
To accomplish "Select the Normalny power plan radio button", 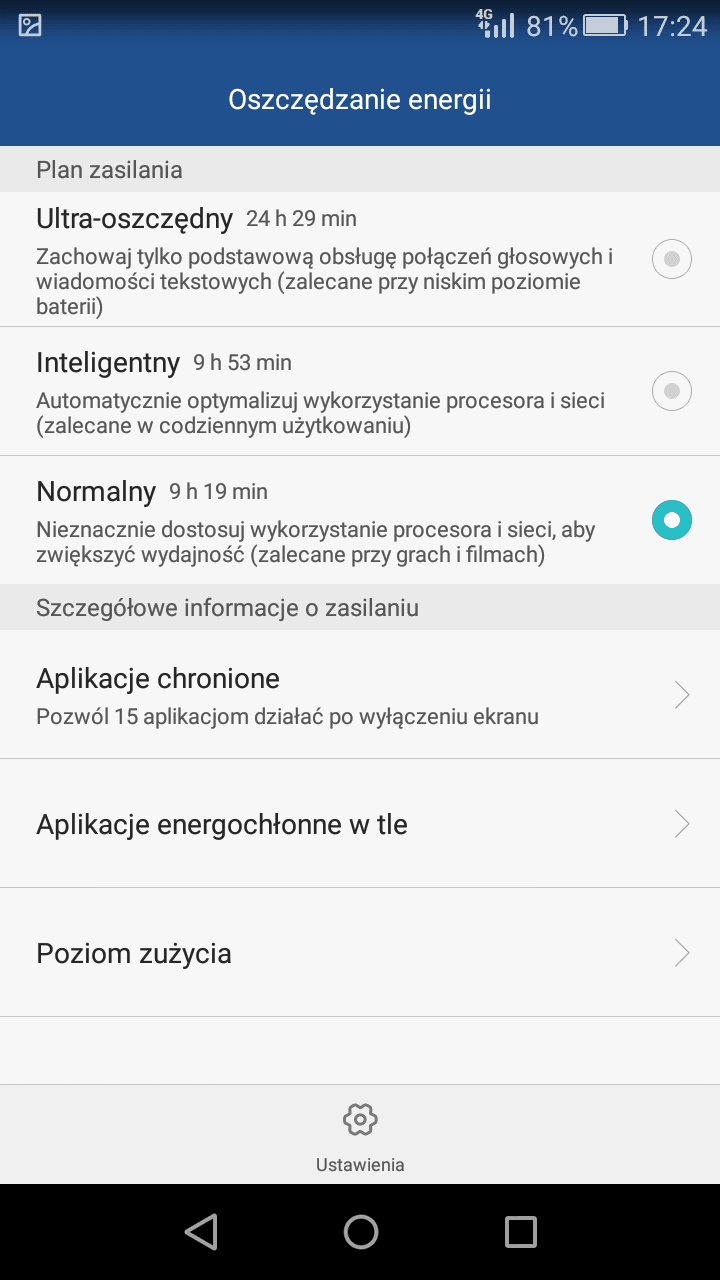I will click(x=671, y=520).
